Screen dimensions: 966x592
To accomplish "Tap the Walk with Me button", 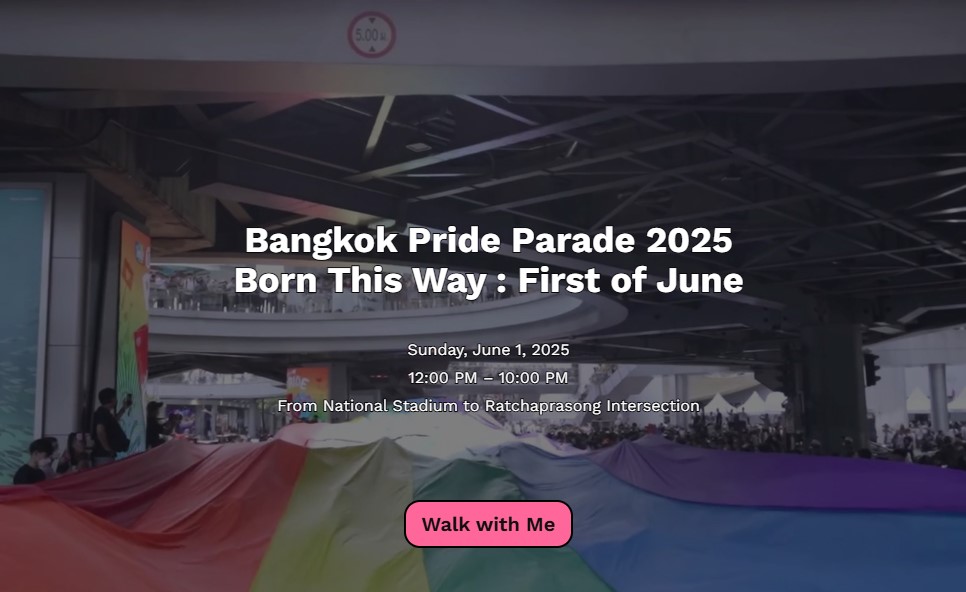I will click(x=488, y=524).
